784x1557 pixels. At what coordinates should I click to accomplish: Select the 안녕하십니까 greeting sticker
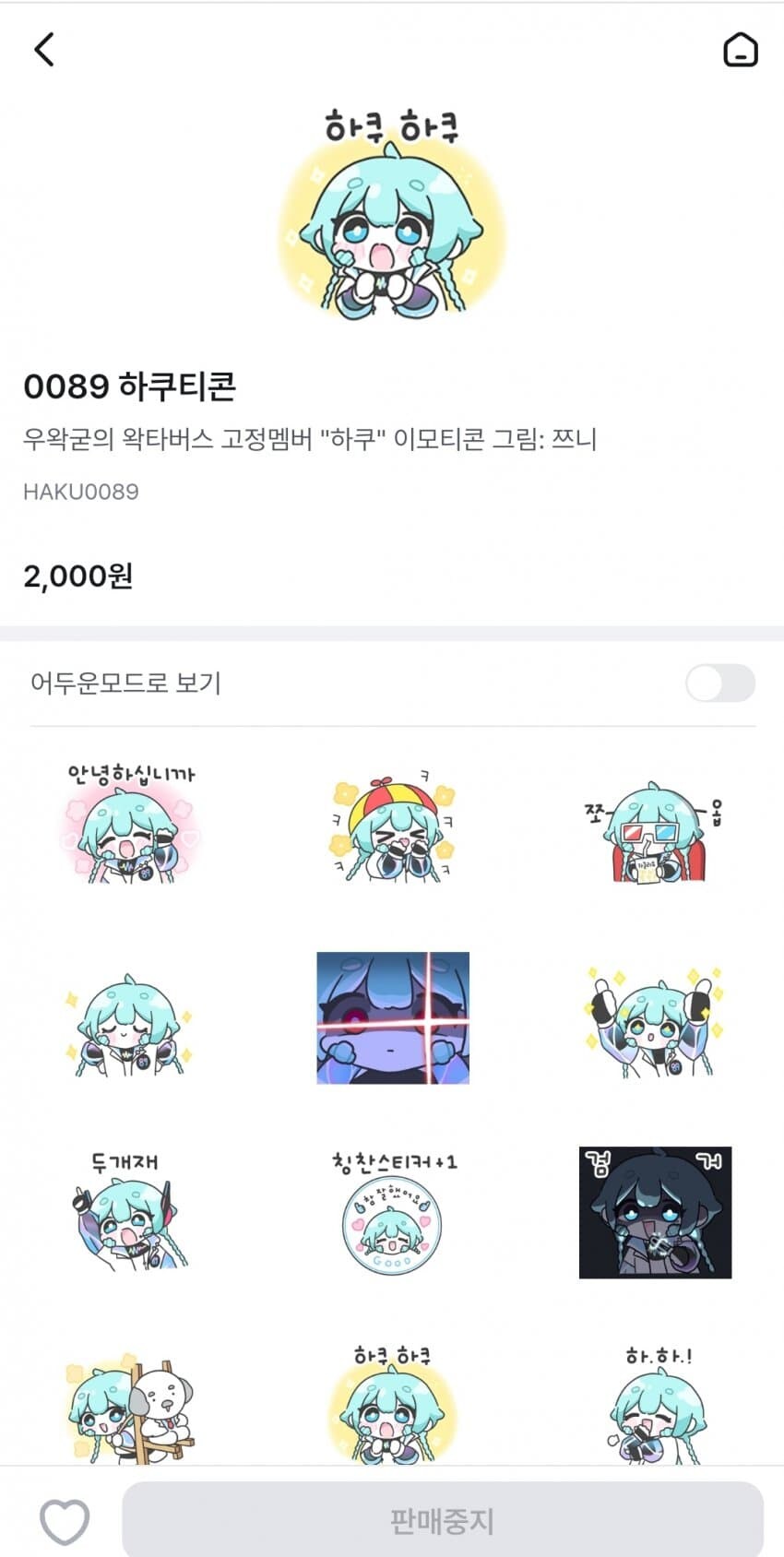point(131,827)
